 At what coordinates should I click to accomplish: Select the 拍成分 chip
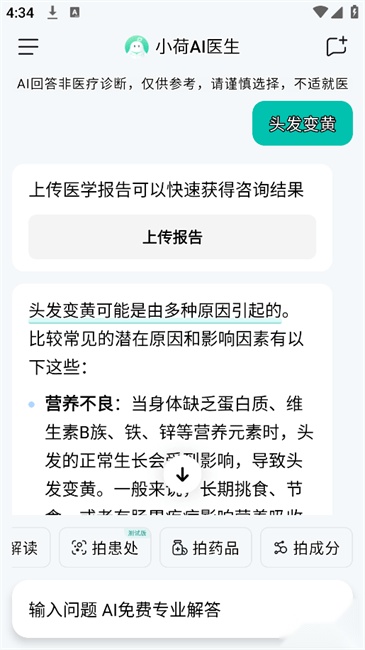307,547
